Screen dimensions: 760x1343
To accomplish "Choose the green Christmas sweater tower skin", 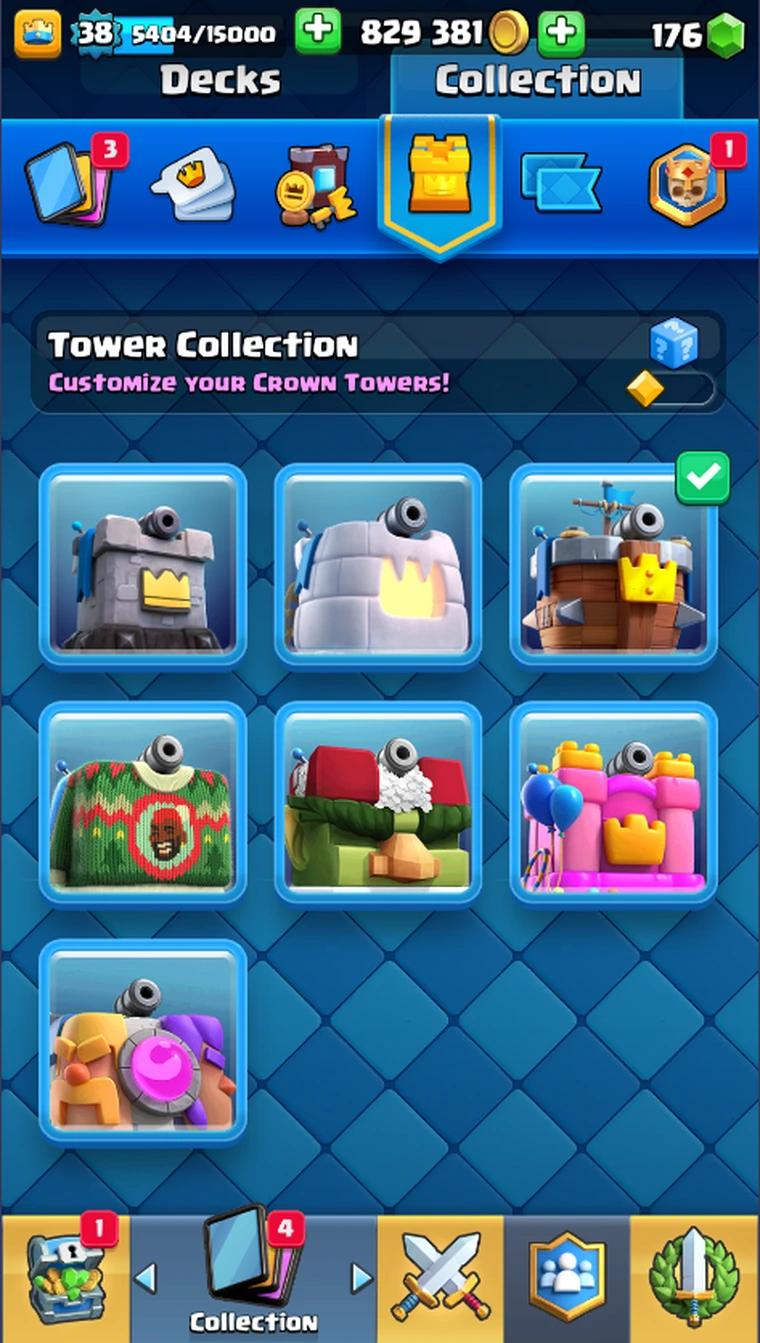I will point(143,803).
